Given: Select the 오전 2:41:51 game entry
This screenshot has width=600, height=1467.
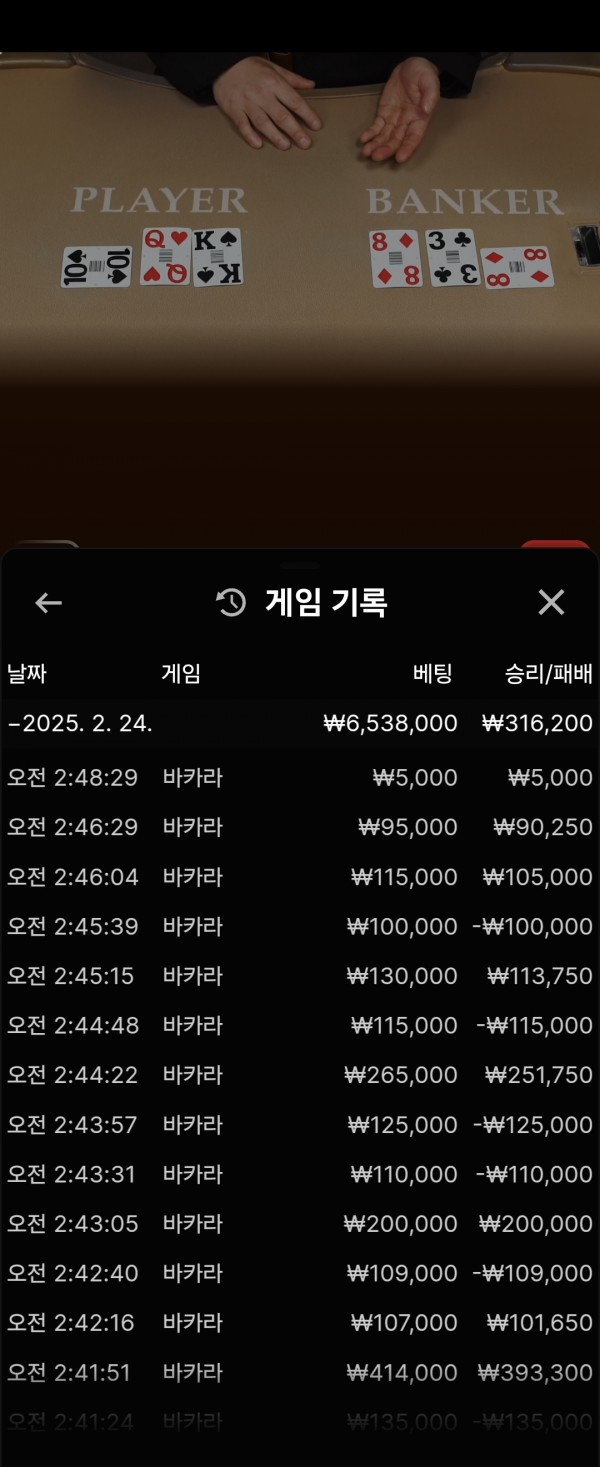Looking at the screenshot, I should point(300,1373).
